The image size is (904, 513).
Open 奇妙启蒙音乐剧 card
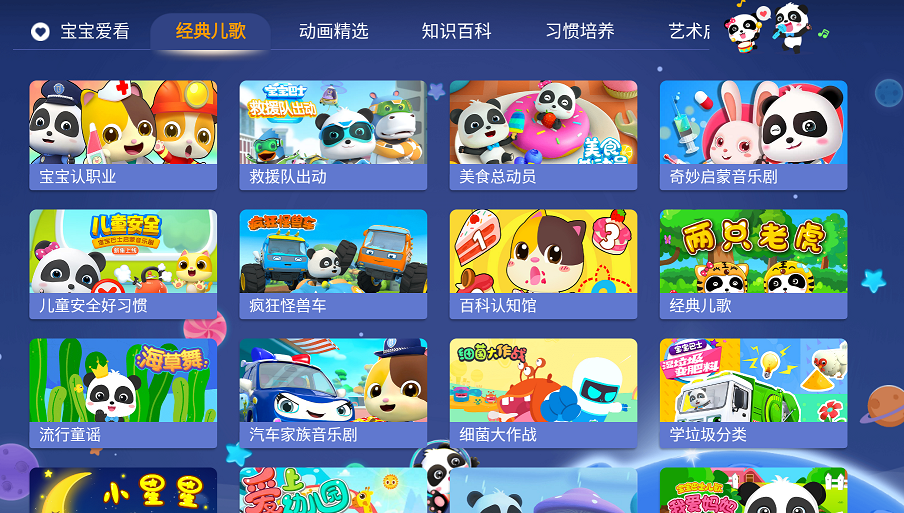pos(753,134)
